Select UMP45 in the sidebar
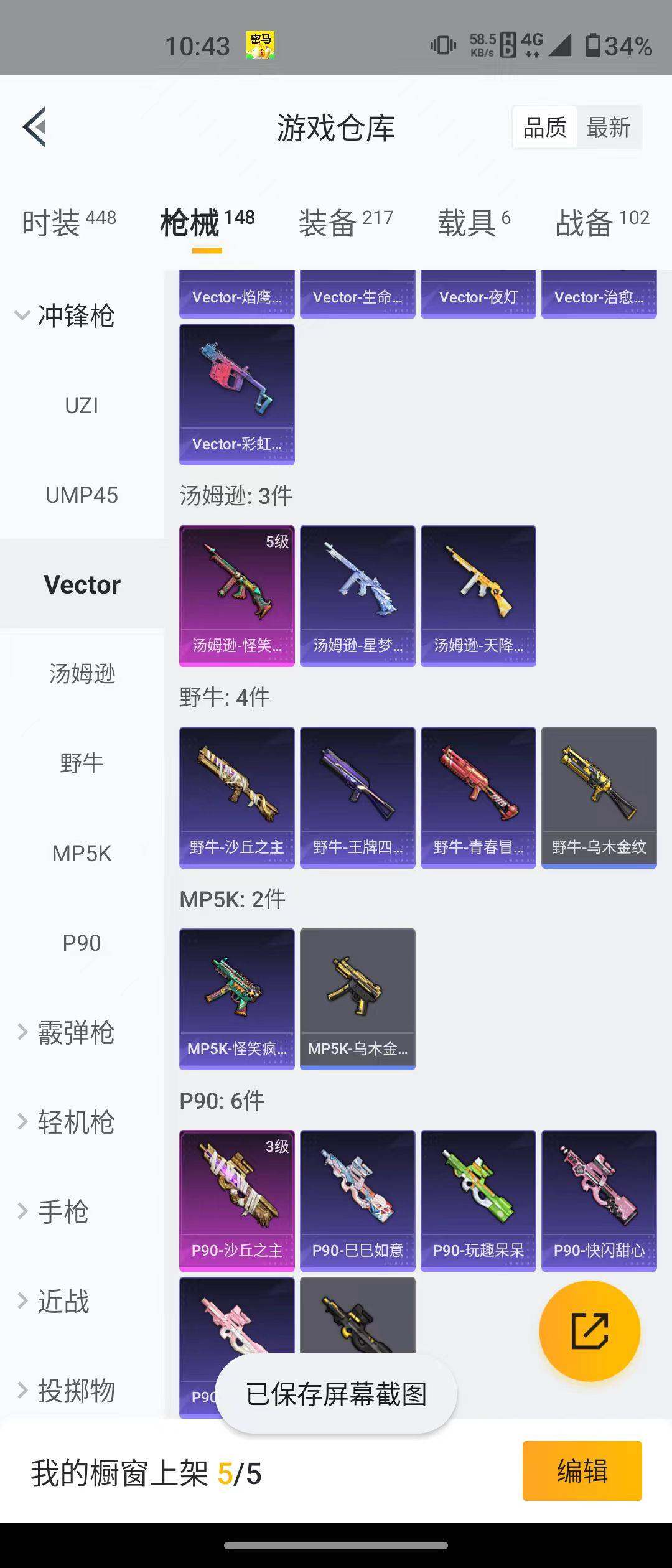 coord(82,495)
